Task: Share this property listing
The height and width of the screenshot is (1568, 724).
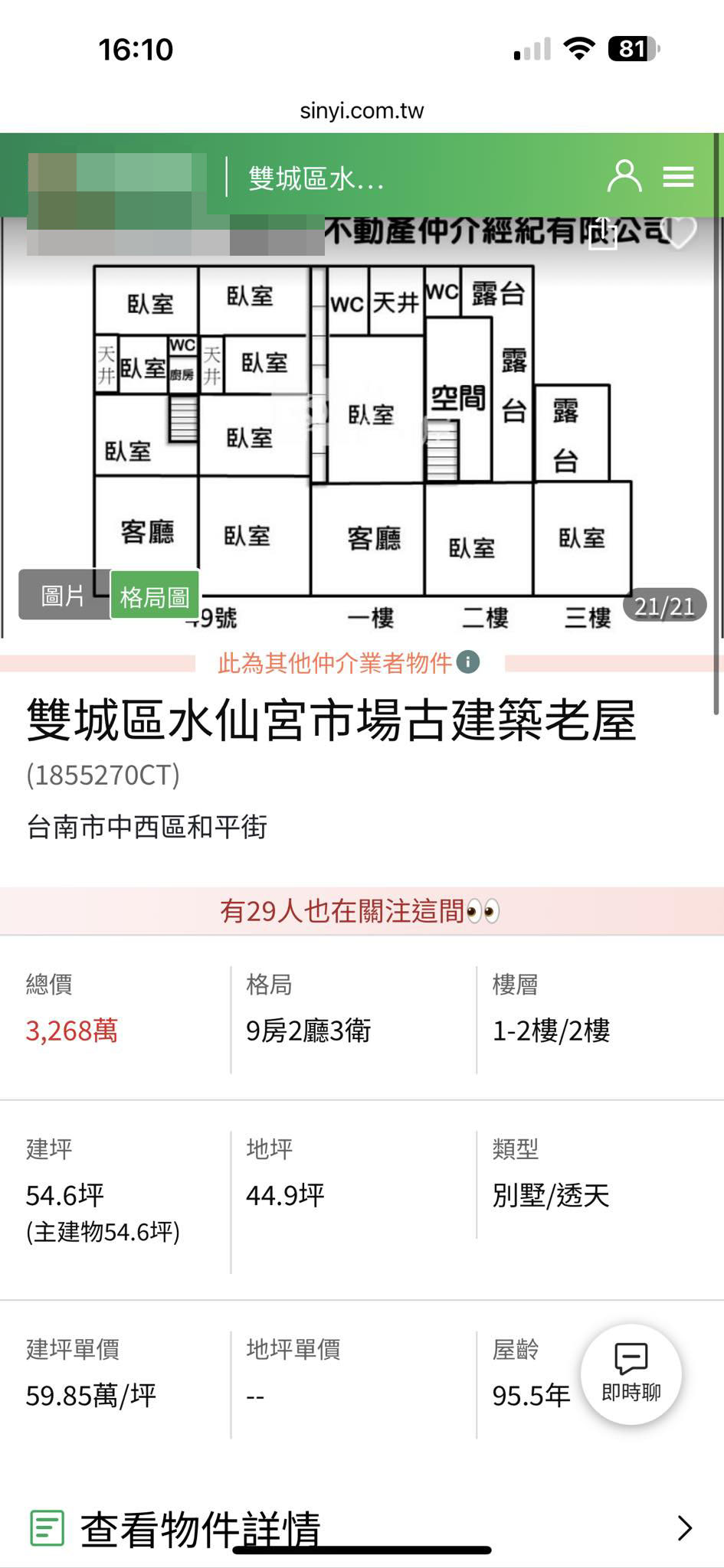Action: click(603, 233)
